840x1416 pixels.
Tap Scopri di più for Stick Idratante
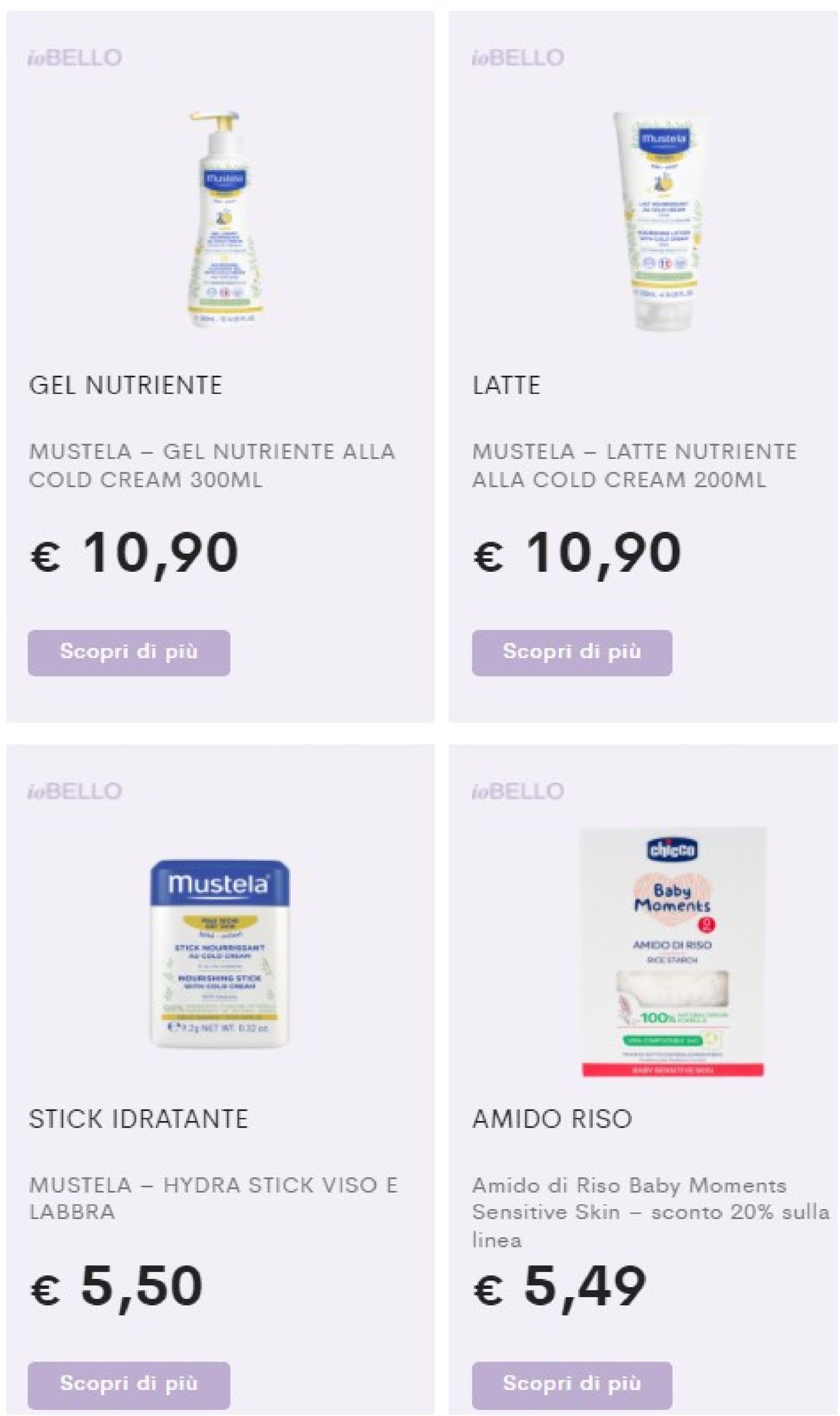(x=128, y=1384)
